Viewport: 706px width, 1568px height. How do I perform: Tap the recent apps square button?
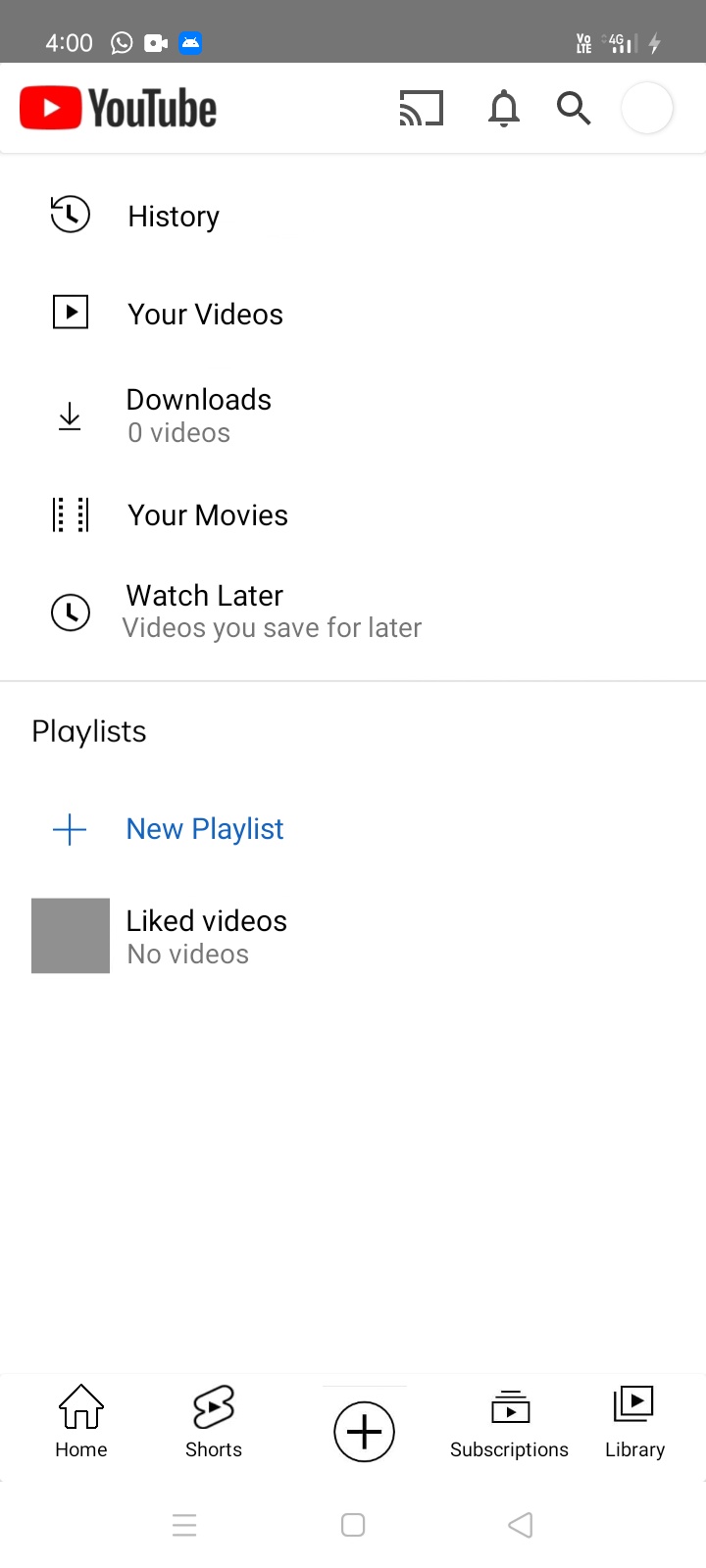[353, 1525]
